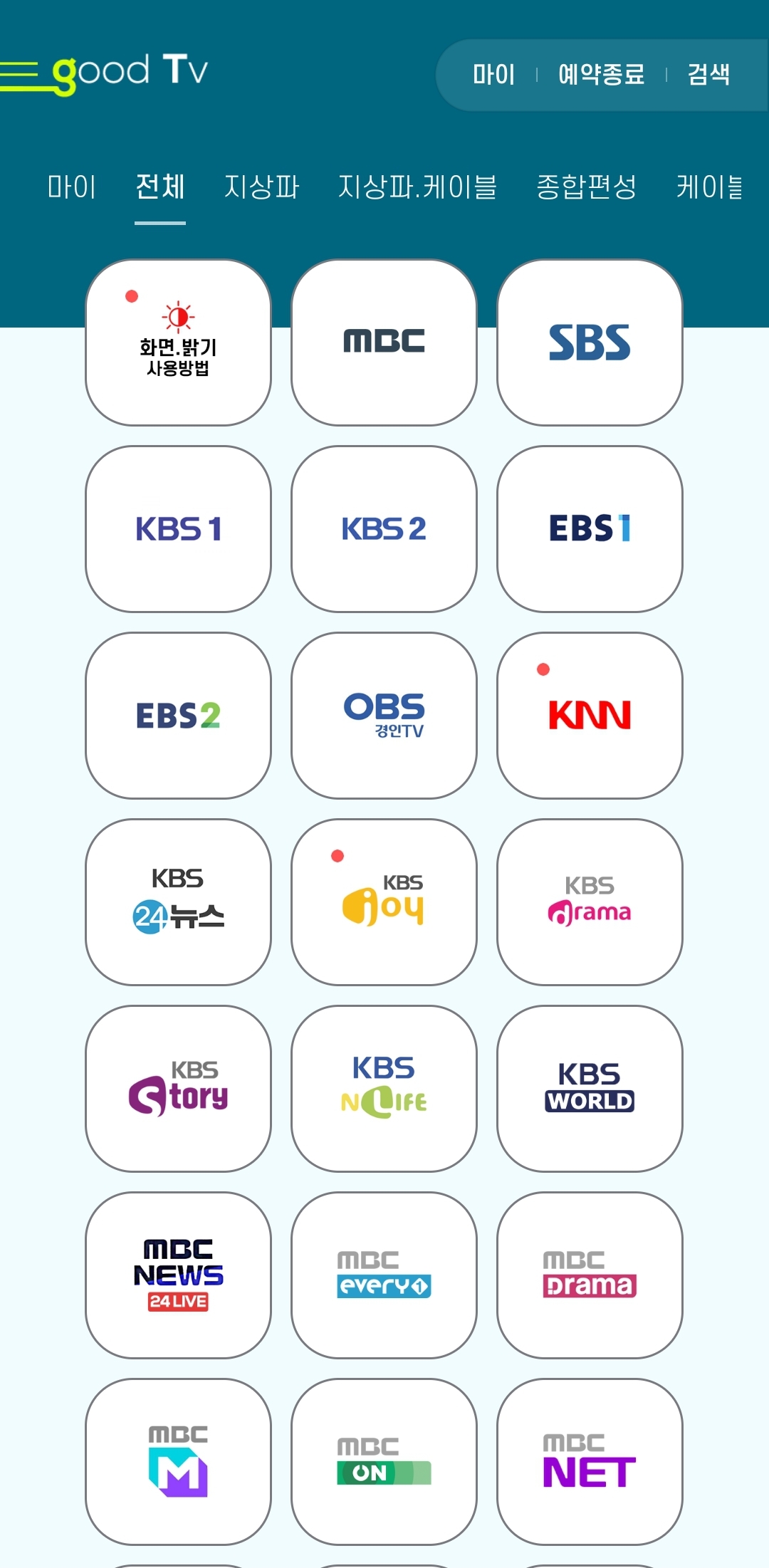Switch to the 종합편성 tab
This screenshot has height=1568, width=769.
click(587, 187)
